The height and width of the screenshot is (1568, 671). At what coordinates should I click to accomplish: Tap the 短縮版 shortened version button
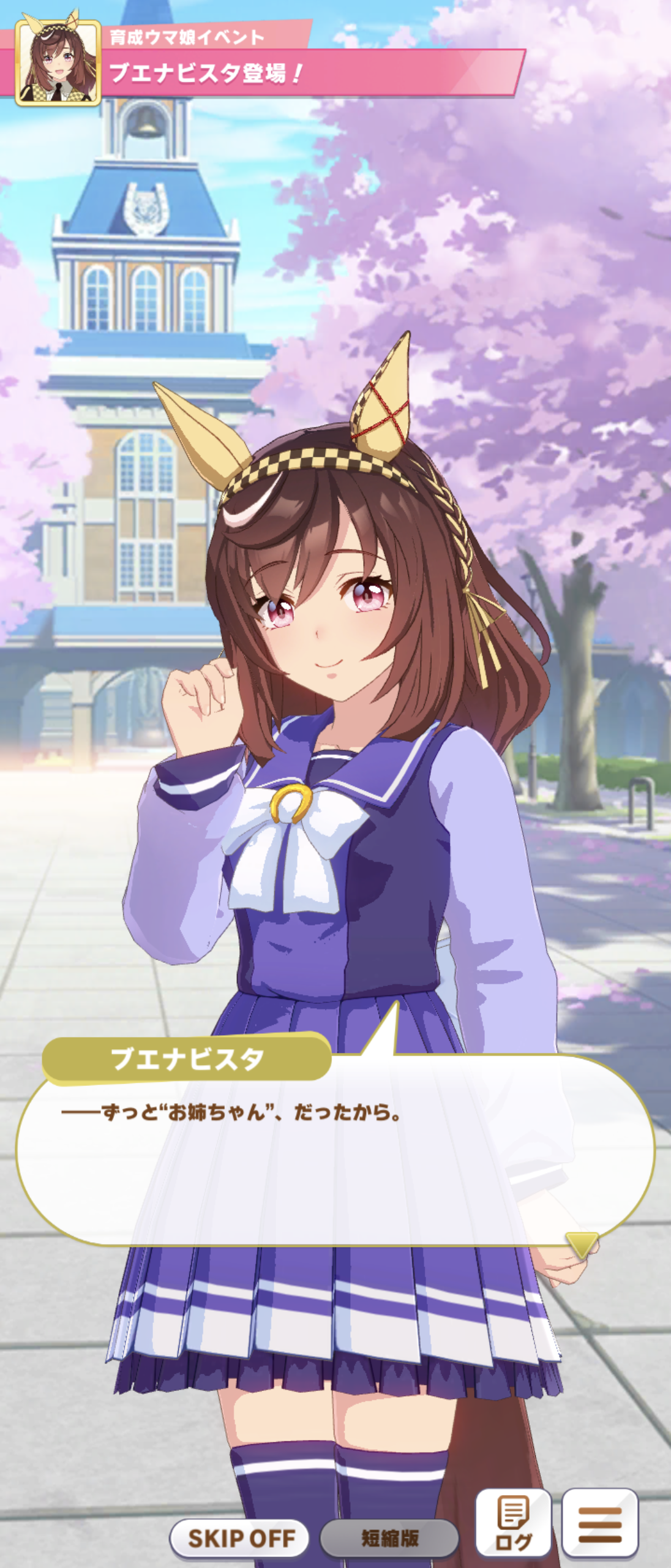coord(389,1537)
